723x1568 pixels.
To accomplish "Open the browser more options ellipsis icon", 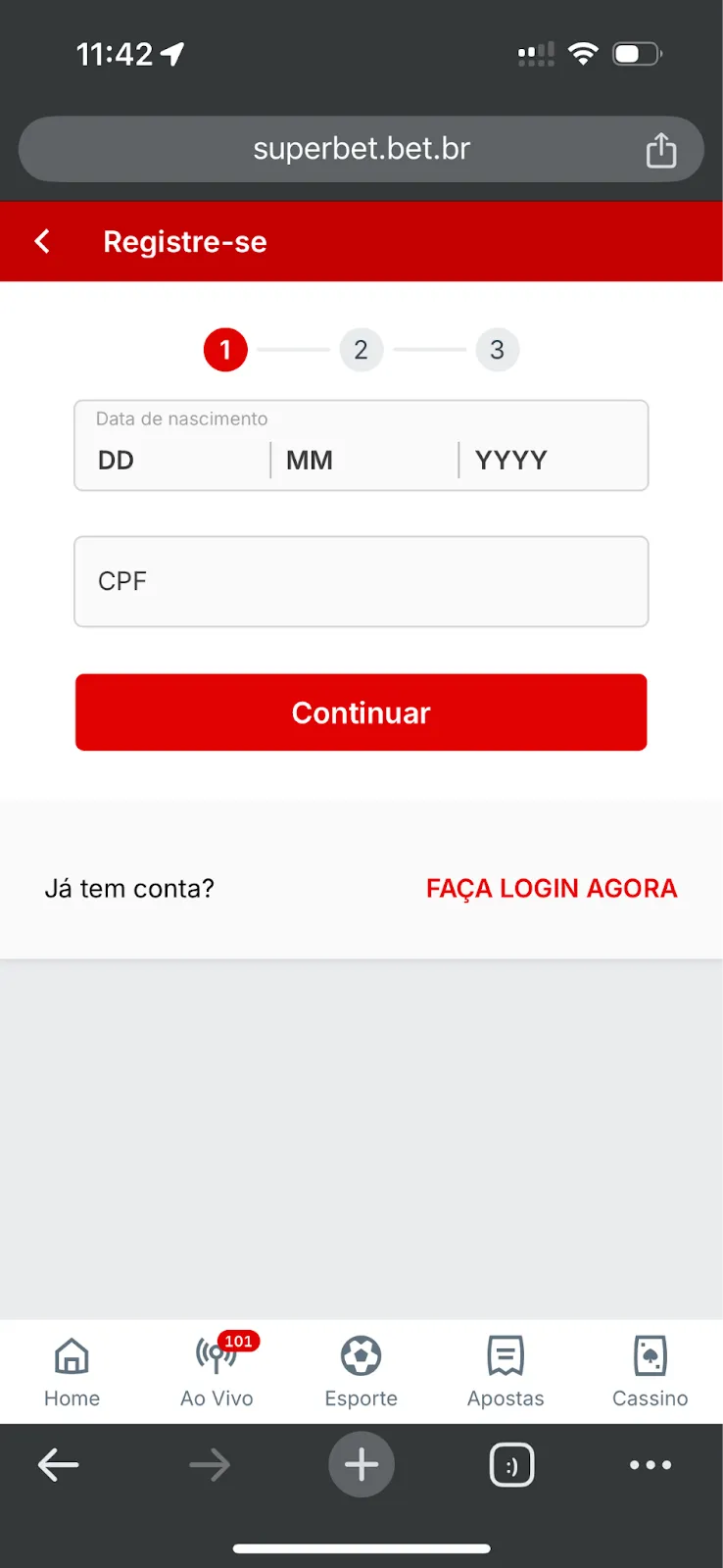I will [650, 1465].
